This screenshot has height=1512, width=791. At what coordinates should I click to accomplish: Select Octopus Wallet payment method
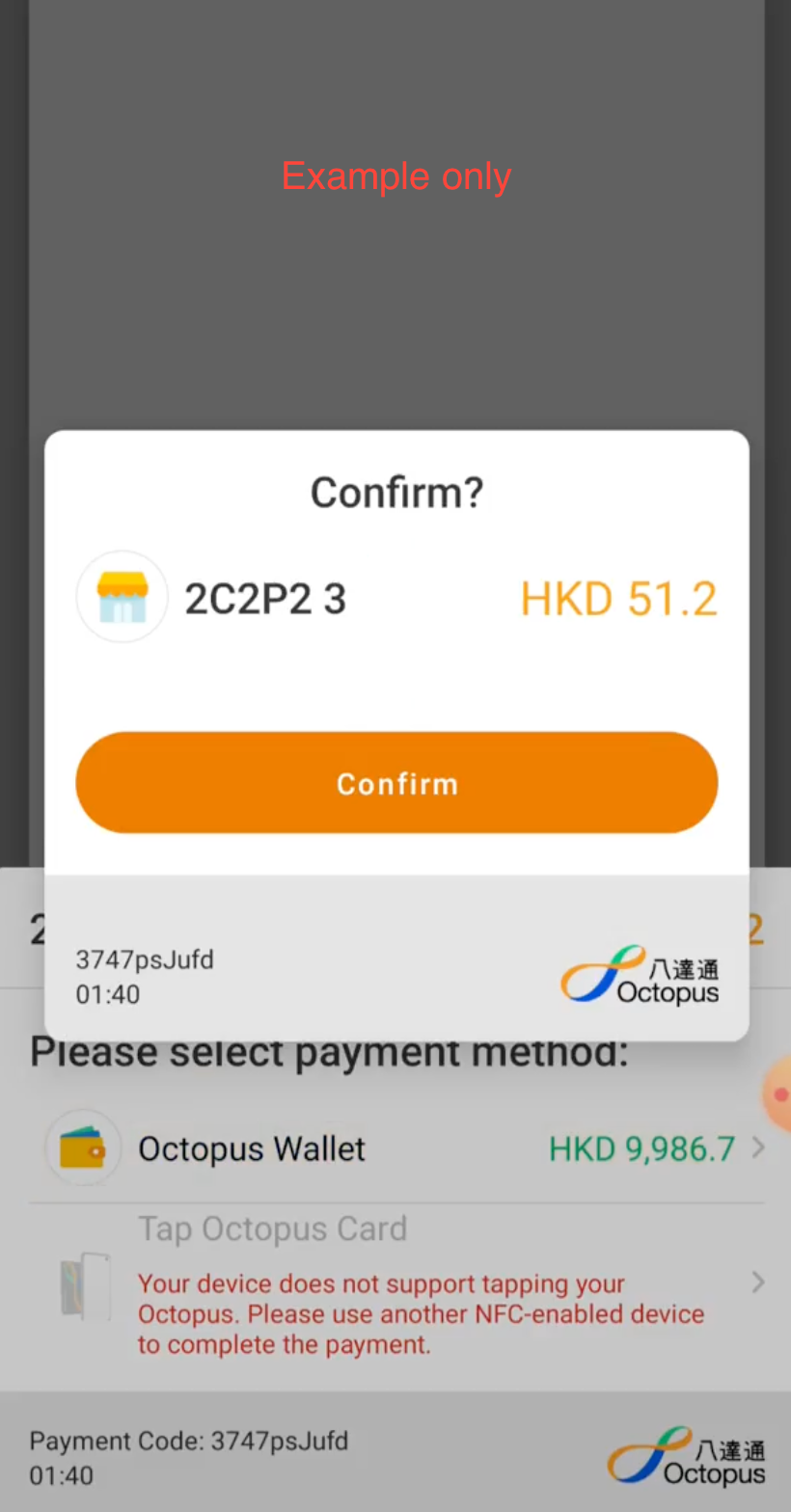click(x=395, y=1148)
